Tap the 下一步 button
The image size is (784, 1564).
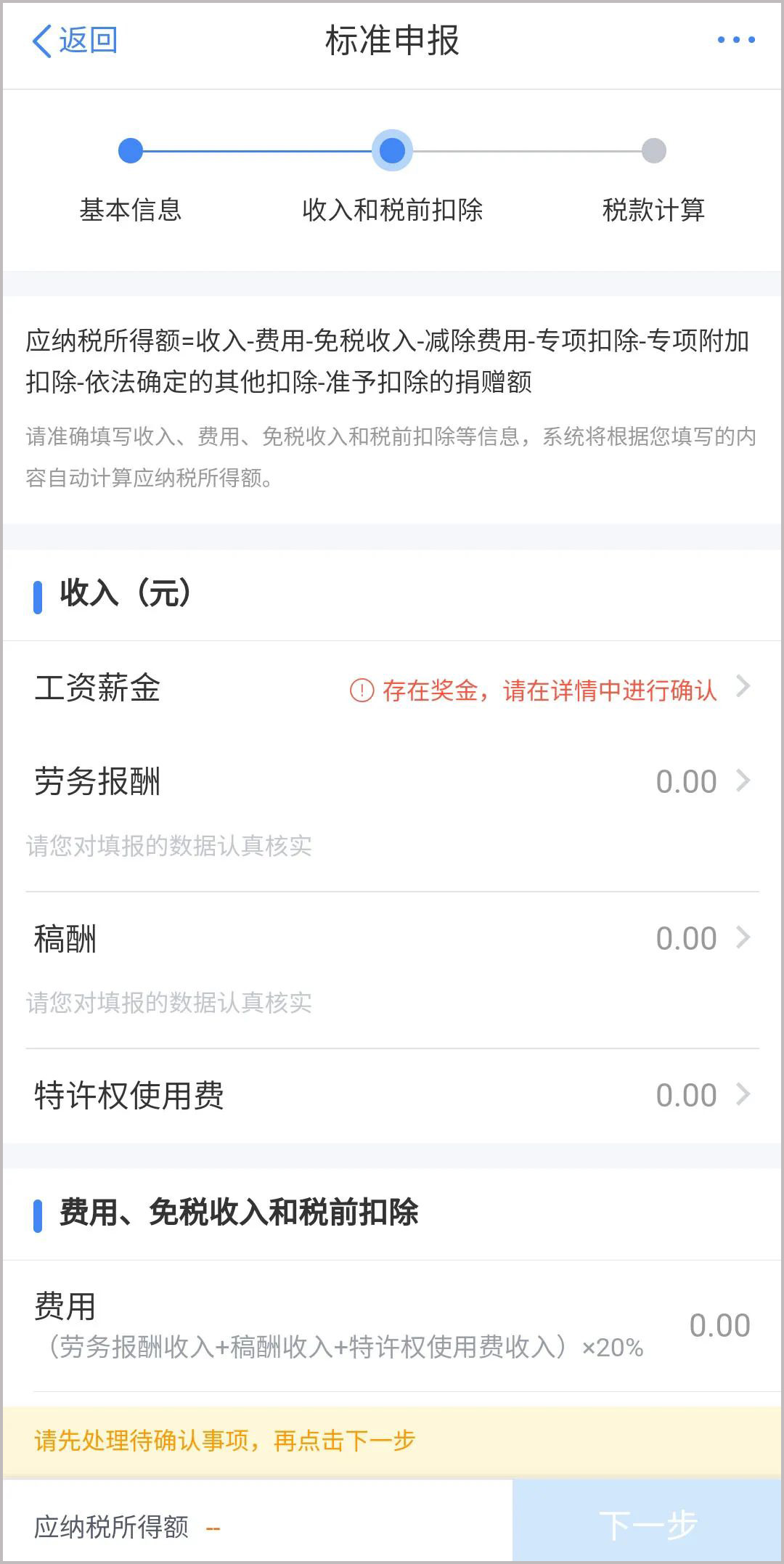(x=648, y=1523)
